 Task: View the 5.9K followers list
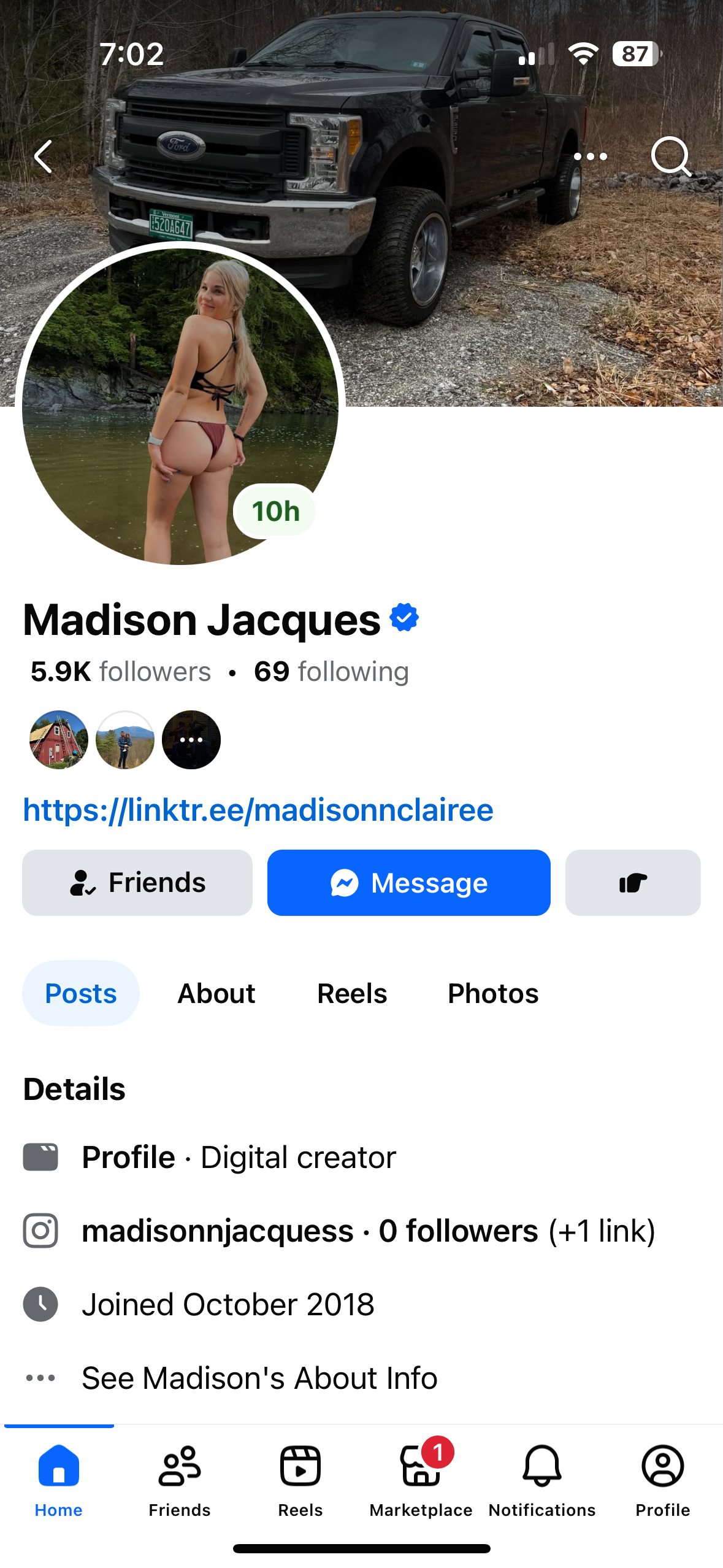click(121, 672)
